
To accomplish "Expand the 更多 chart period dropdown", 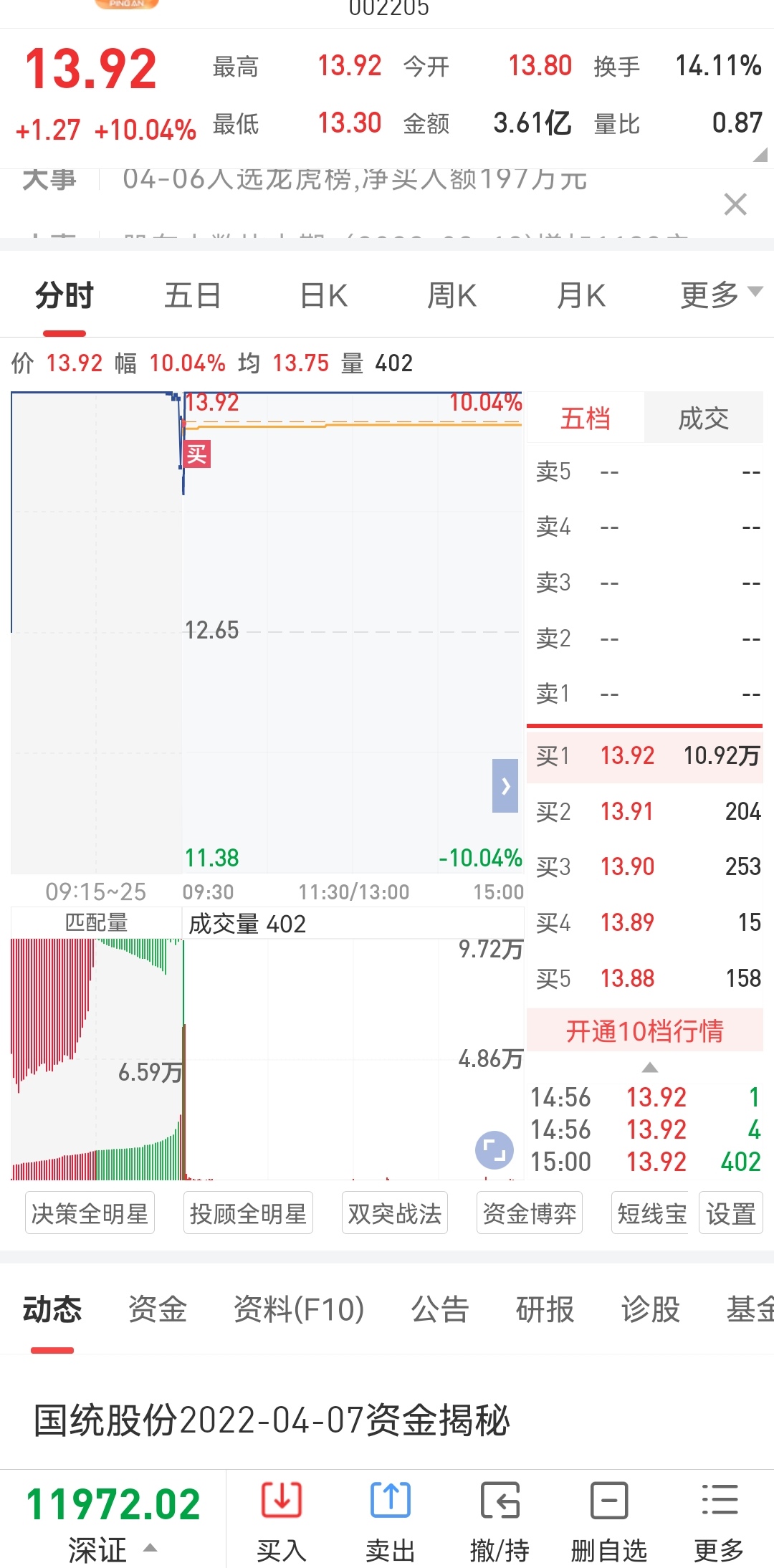I will 719,295.
